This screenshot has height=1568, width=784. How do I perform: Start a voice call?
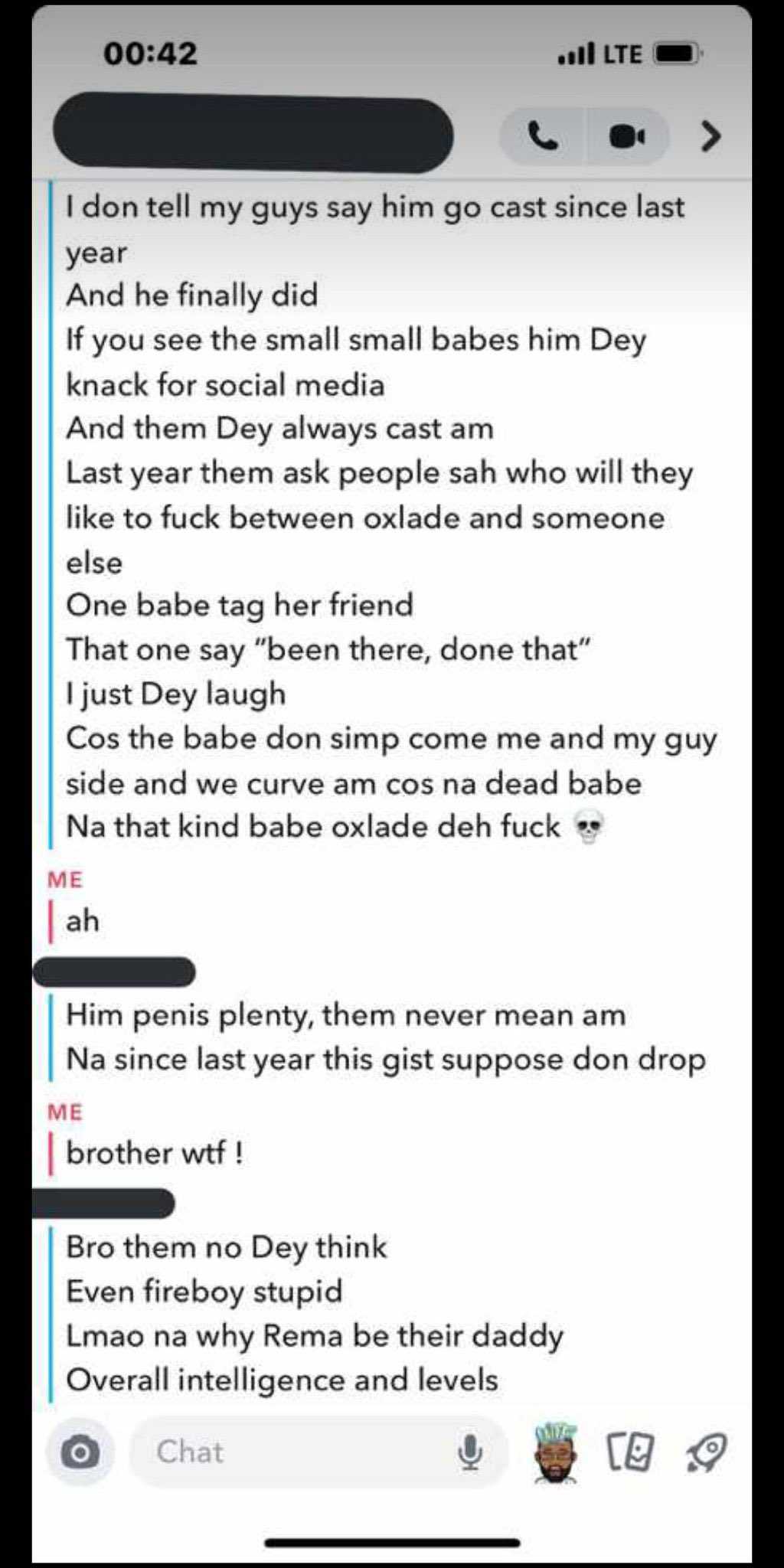[x=543, y=137]
